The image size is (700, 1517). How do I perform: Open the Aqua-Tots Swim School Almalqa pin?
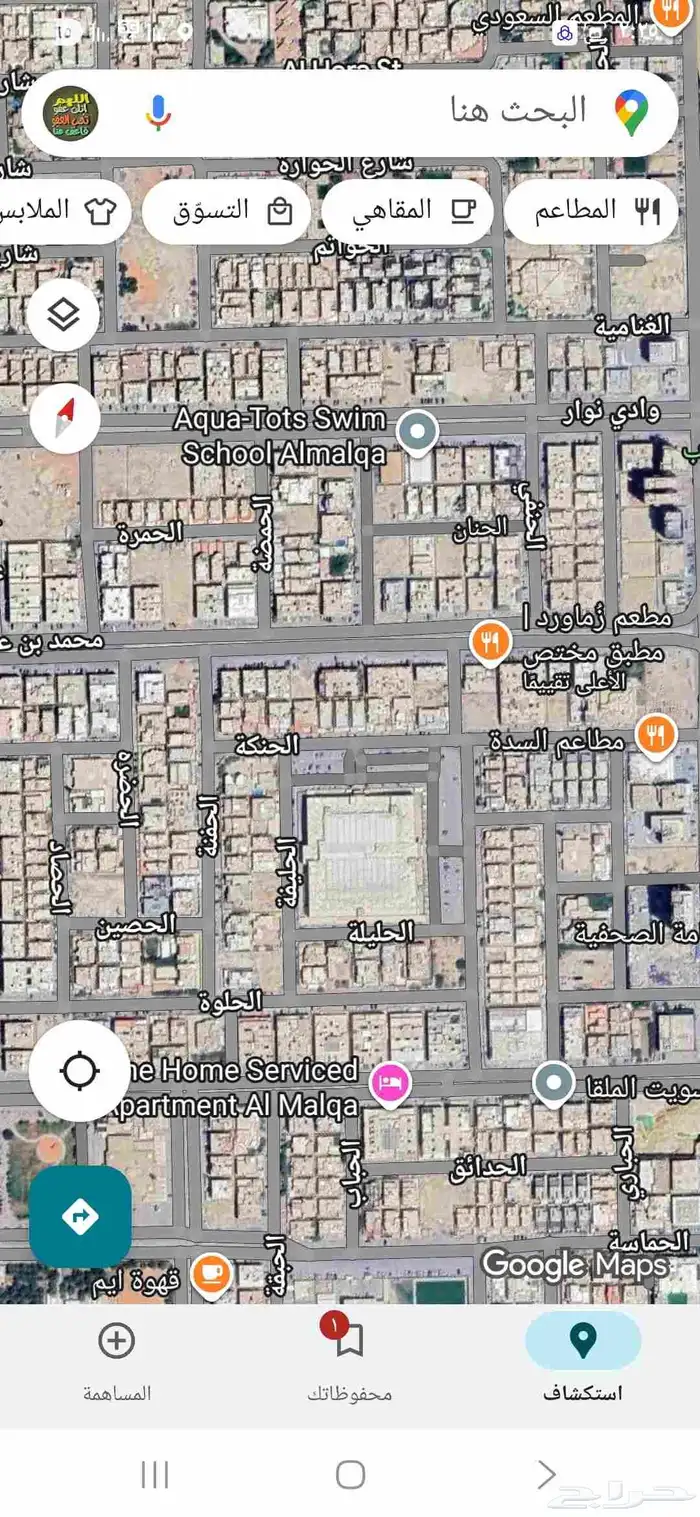(418, 432)
